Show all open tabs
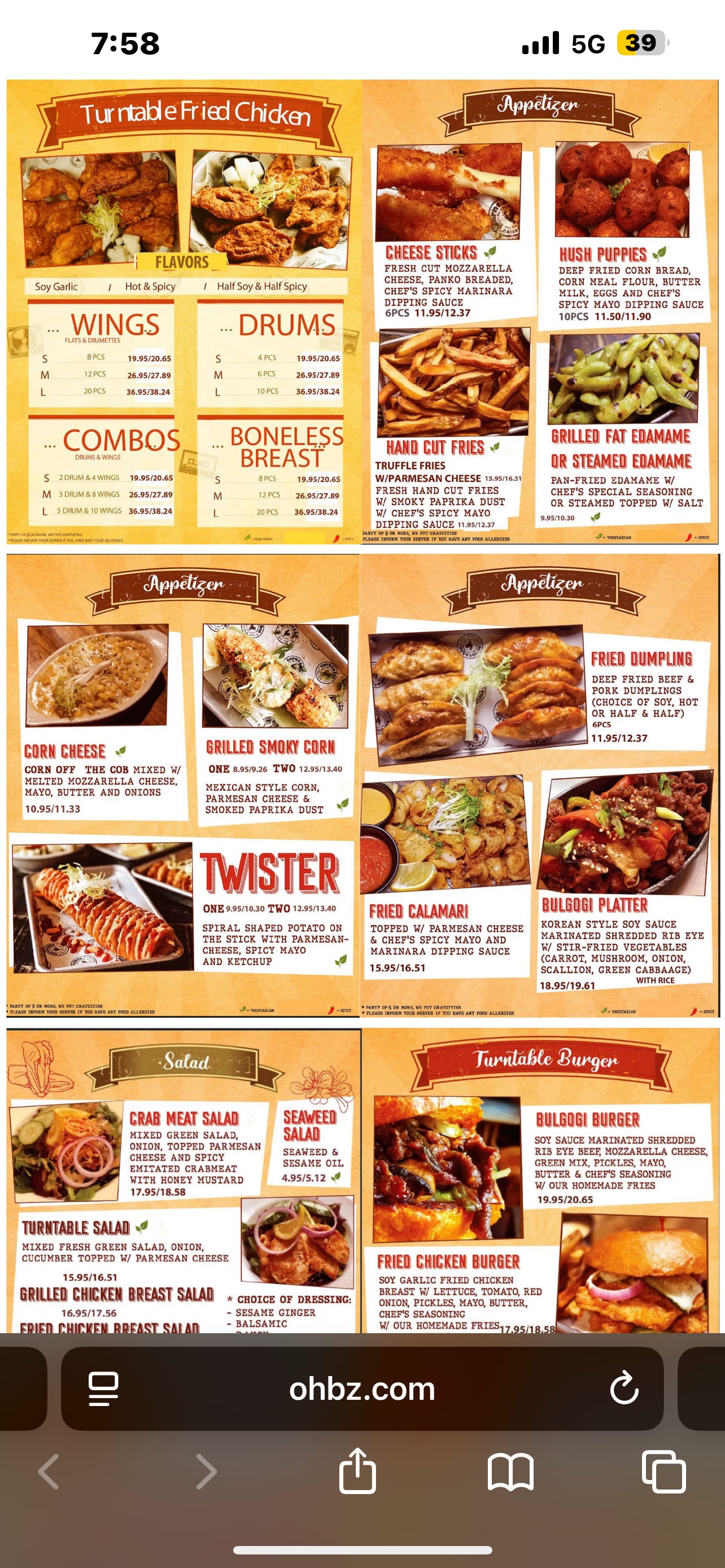The height and width of the screenshot is (1568, 725). coord(664,1472)
